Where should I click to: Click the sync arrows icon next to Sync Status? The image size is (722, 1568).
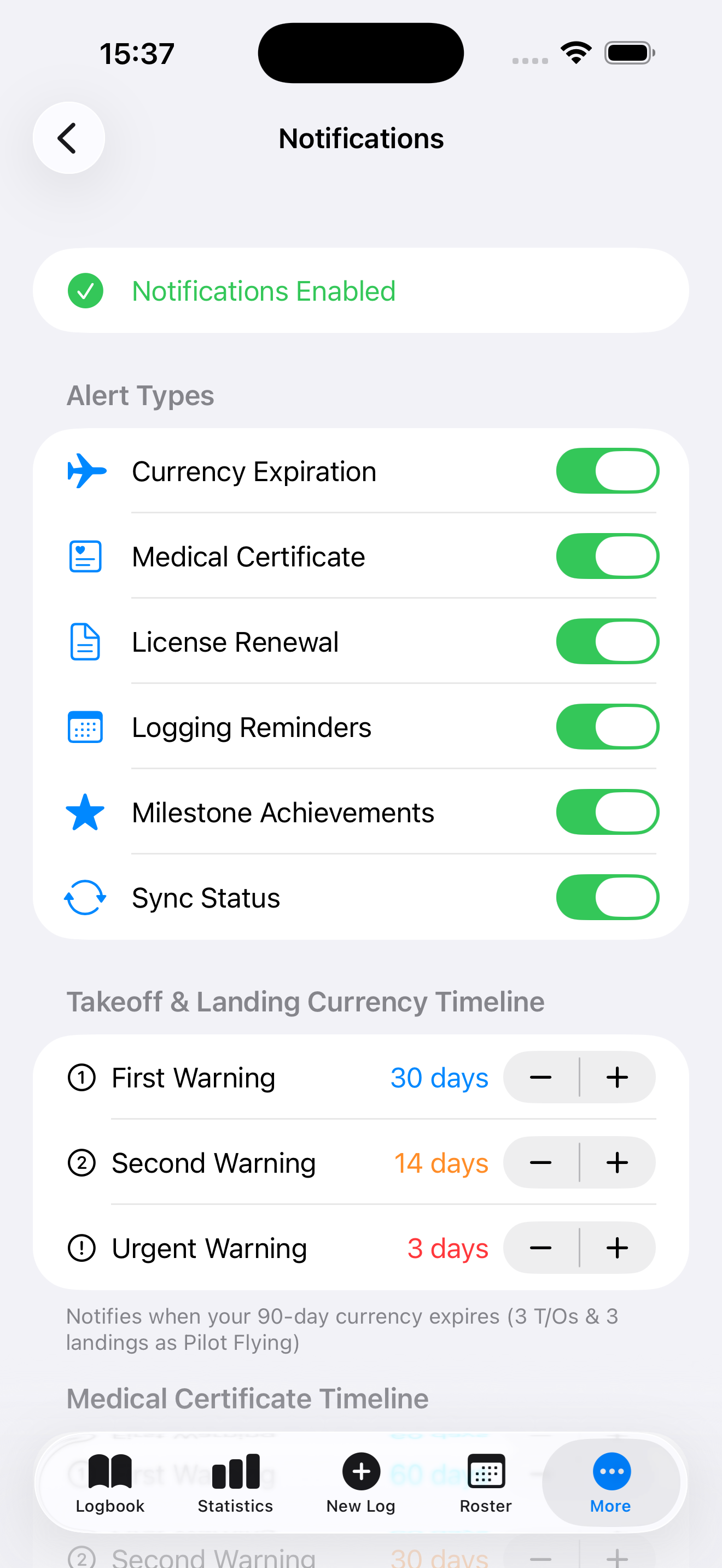tap(85, 897)
